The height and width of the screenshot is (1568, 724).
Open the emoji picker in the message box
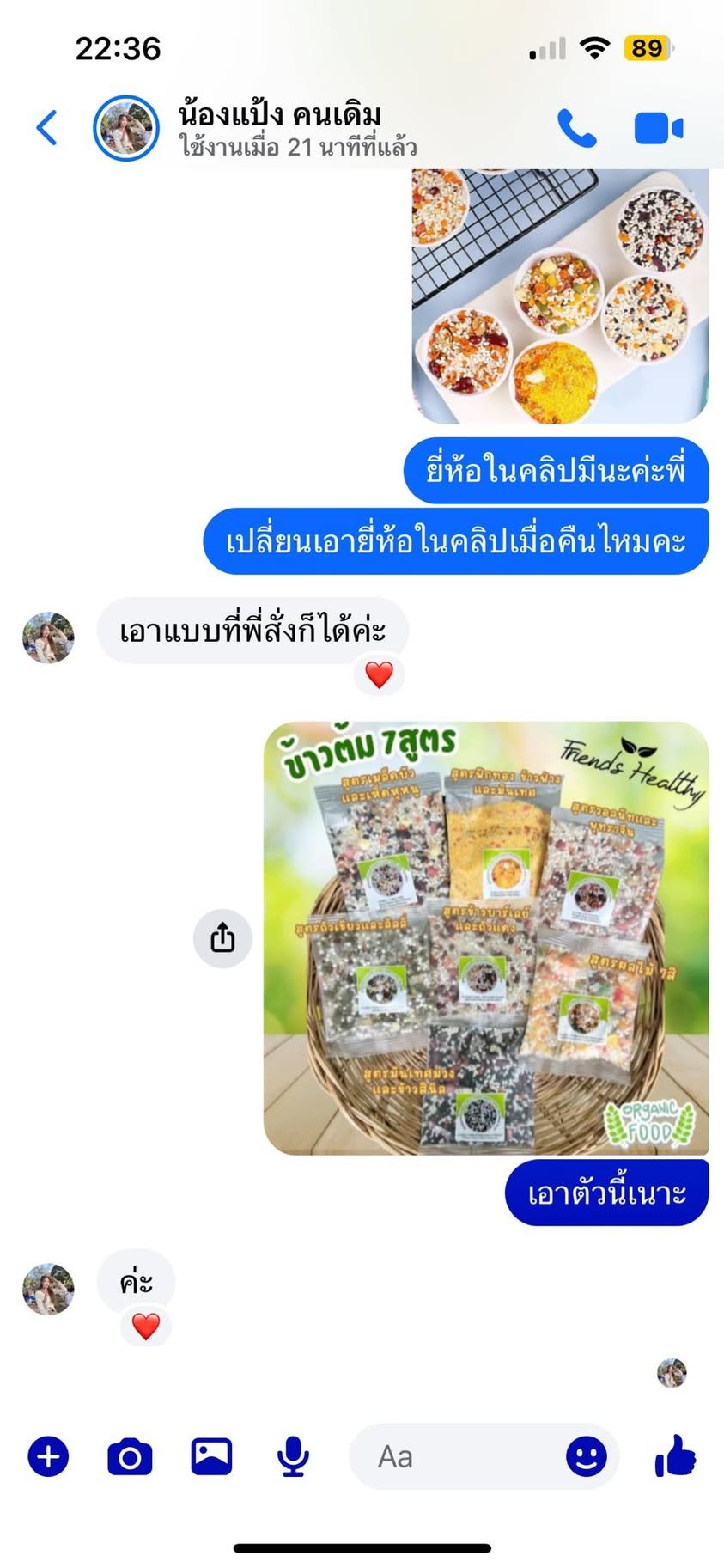[x=587, y=1456]
